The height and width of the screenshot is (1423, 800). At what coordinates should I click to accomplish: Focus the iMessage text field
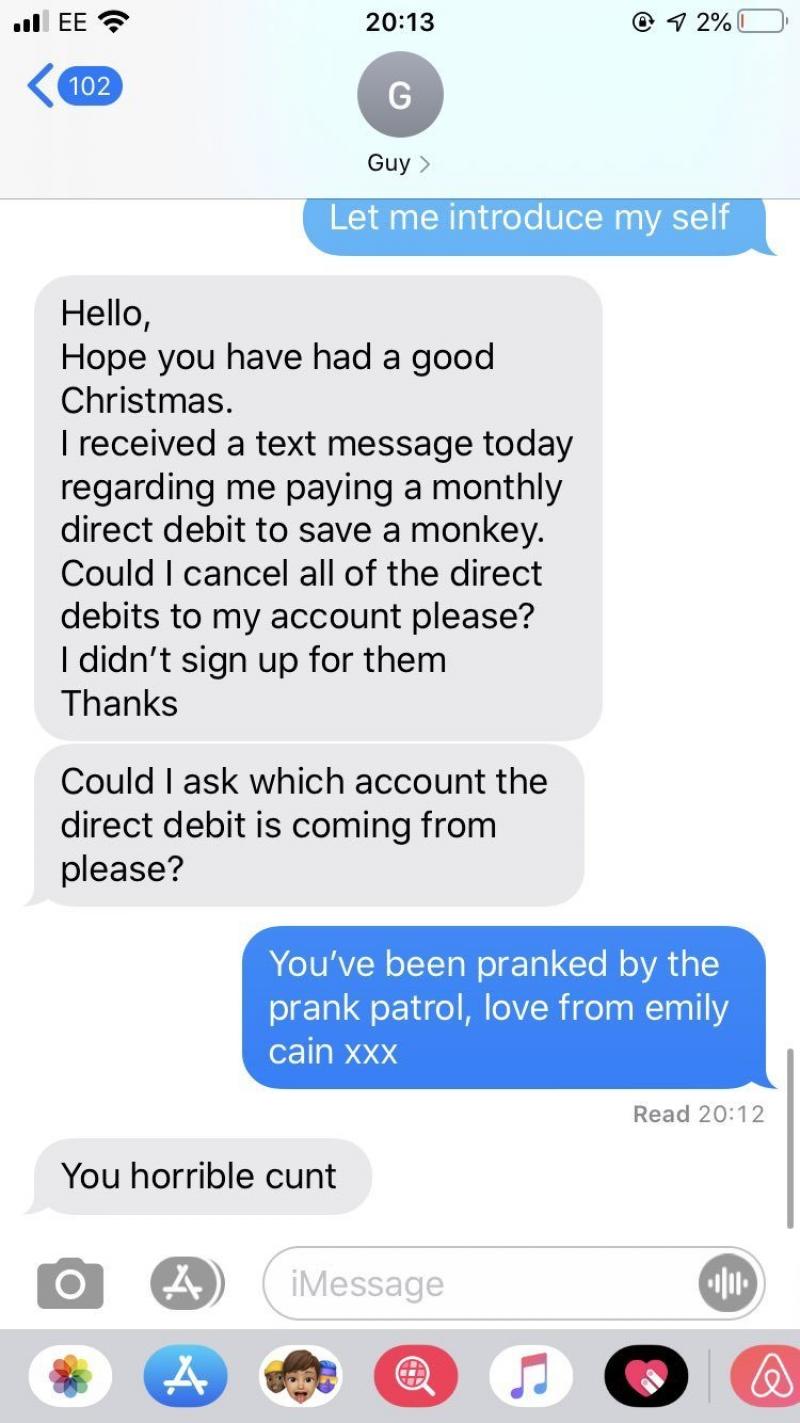(x=480, y=1283)
